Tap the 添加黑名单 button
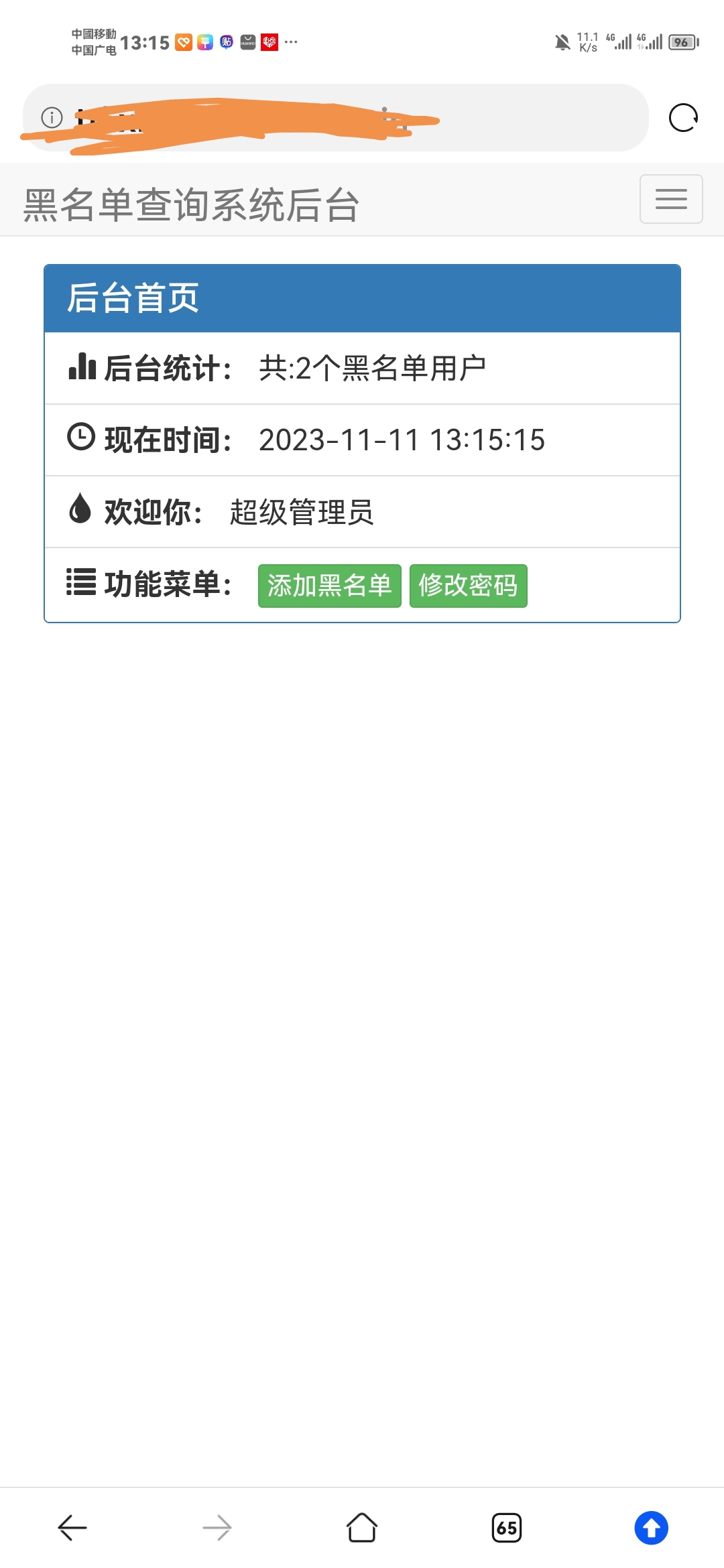Image resolution: width=724 pixels, height=1568 pixels. click(329, 586)
